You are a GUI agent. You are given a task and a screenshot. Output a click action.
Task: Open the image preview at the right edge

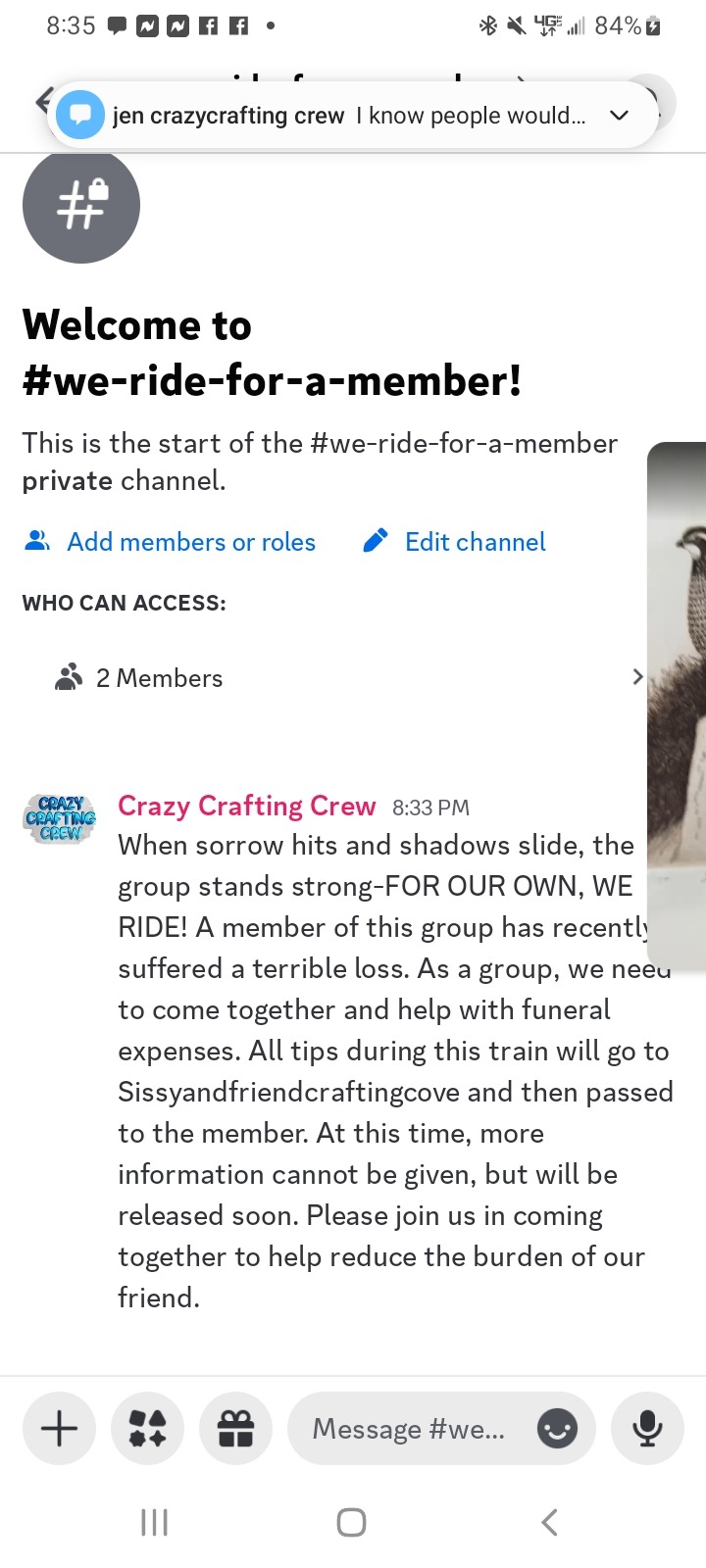click(x=678, y=706)
